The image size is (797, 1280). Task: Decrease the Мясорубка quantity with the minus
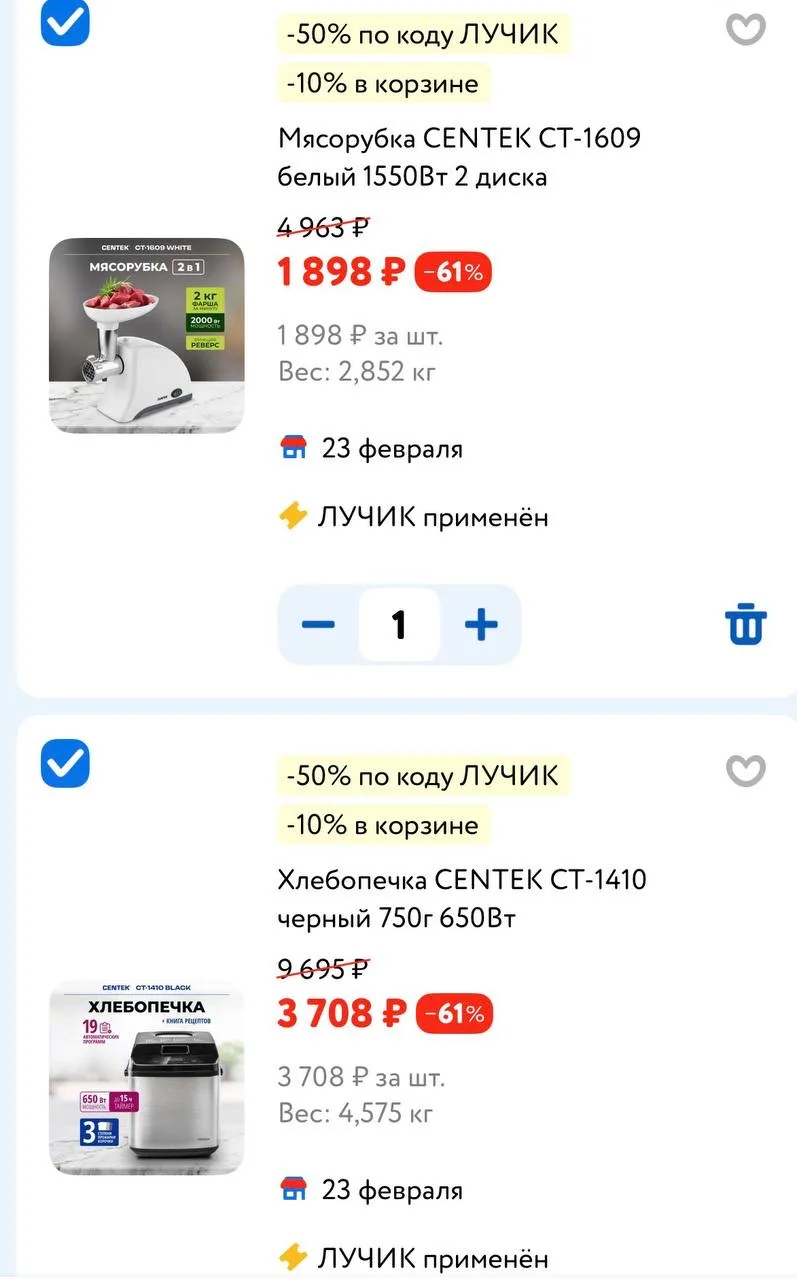click(318, 625)
